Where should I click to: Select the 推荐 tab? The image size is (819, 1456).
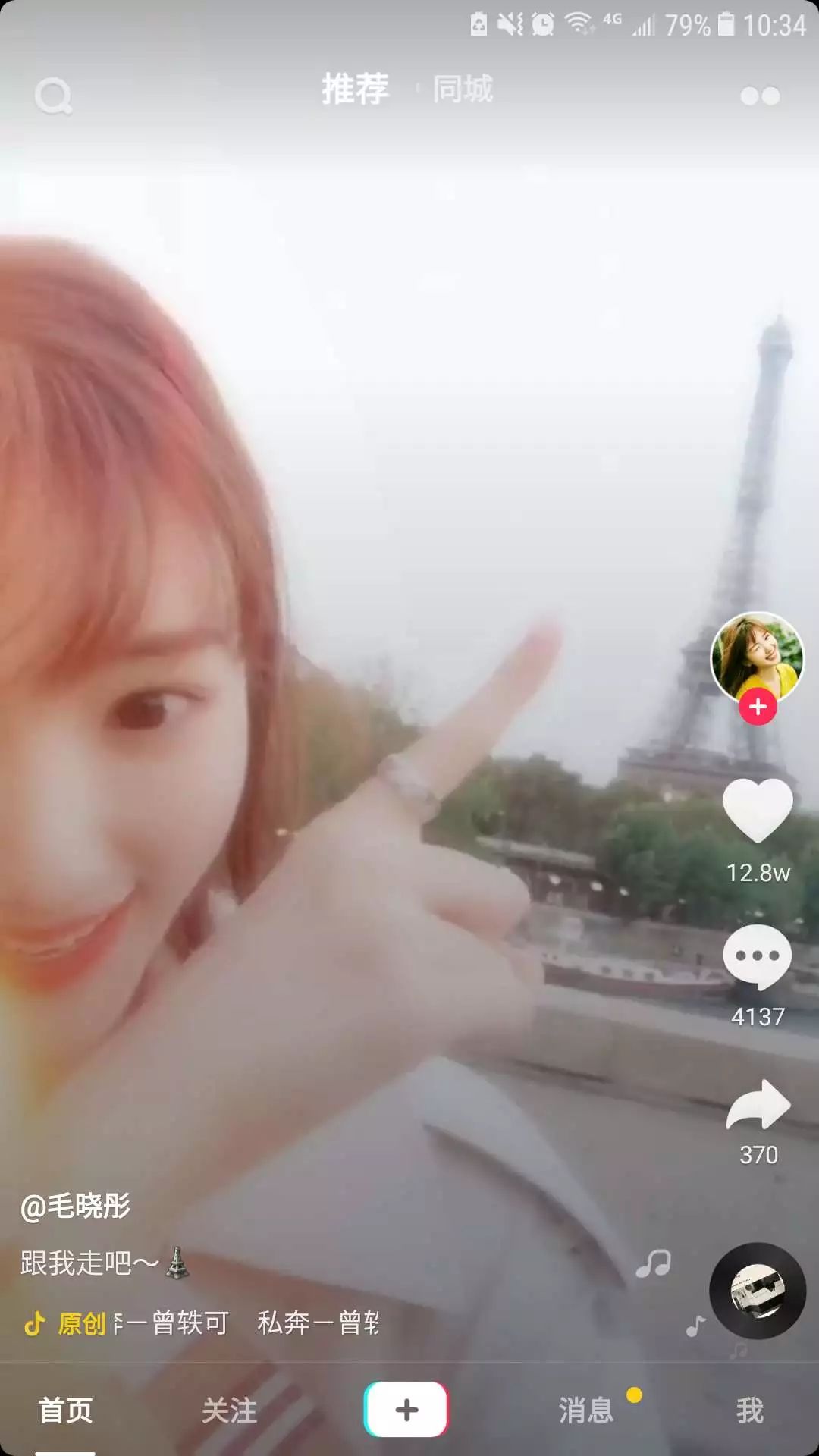pos(355,89)
